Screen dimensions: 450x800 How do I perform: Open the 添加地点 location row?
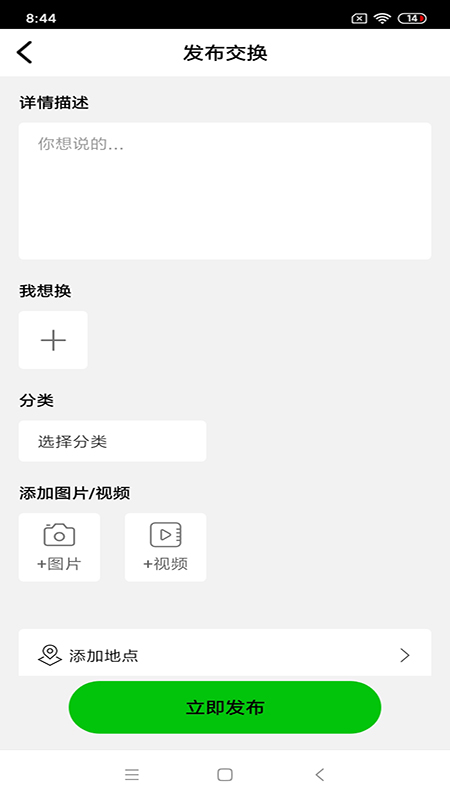tap(225, 654)
